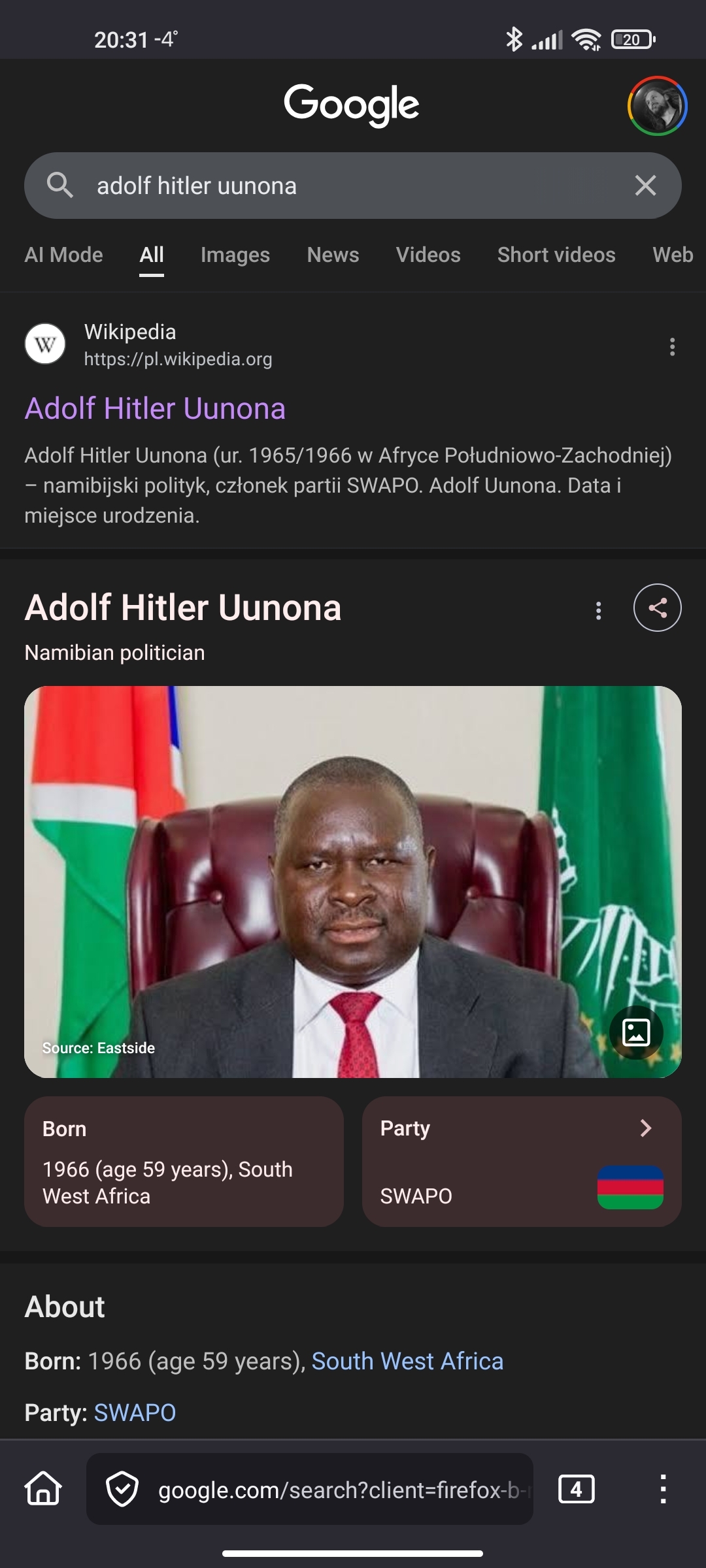Clear the search query text
The image size is (706, 1568).
tap(645, 186)
